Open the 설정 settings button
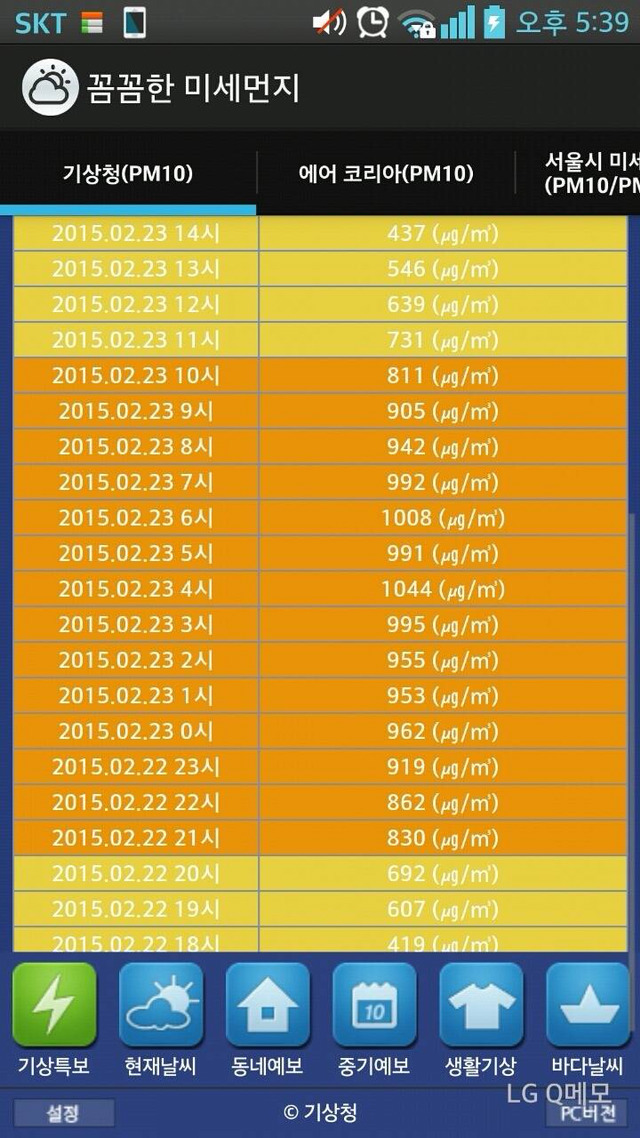640x1138 pixels. click(63, 1113)
